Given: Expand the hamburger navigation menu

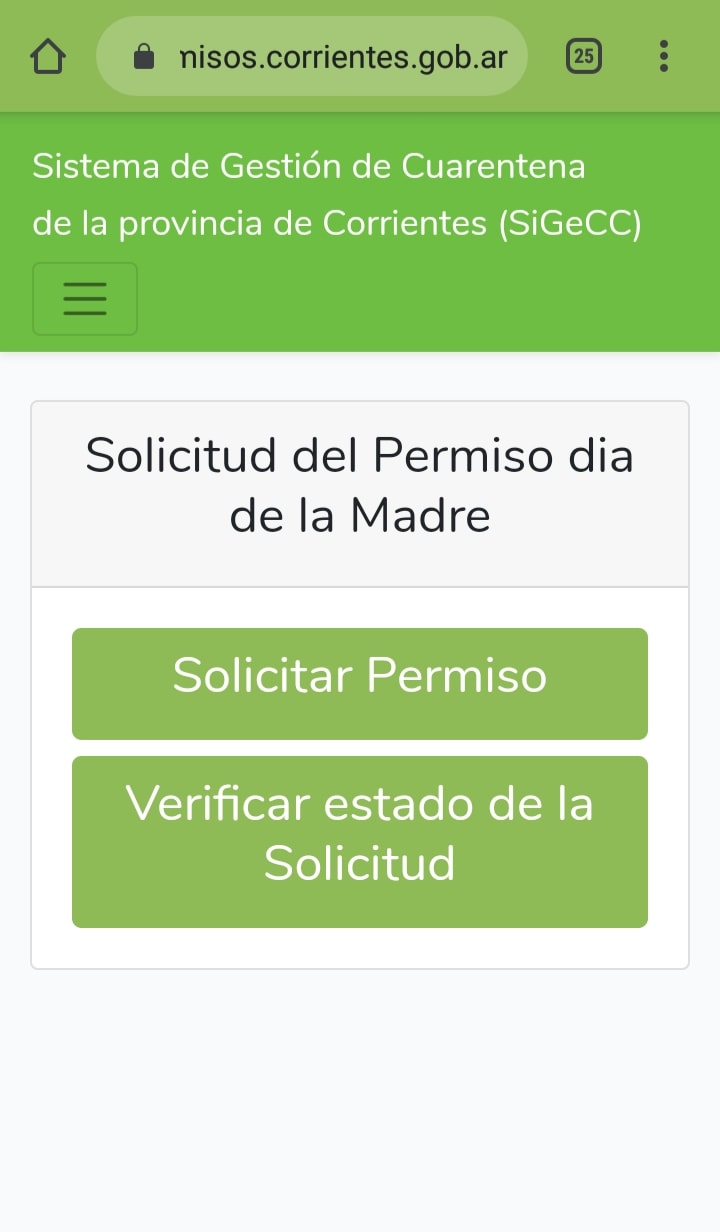Looking at the screenshot, I should 85,298.
